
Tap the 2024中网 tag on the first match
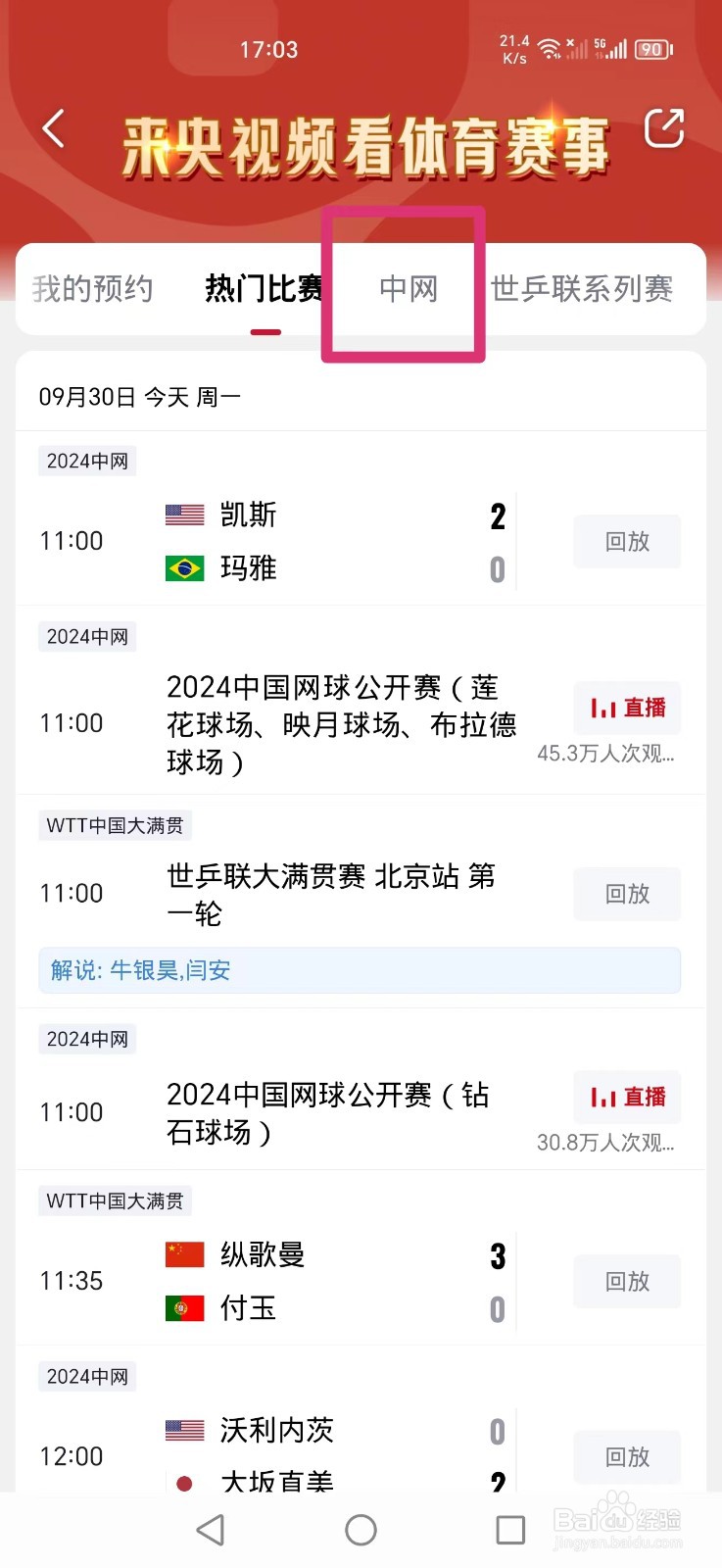click(86, 461)
